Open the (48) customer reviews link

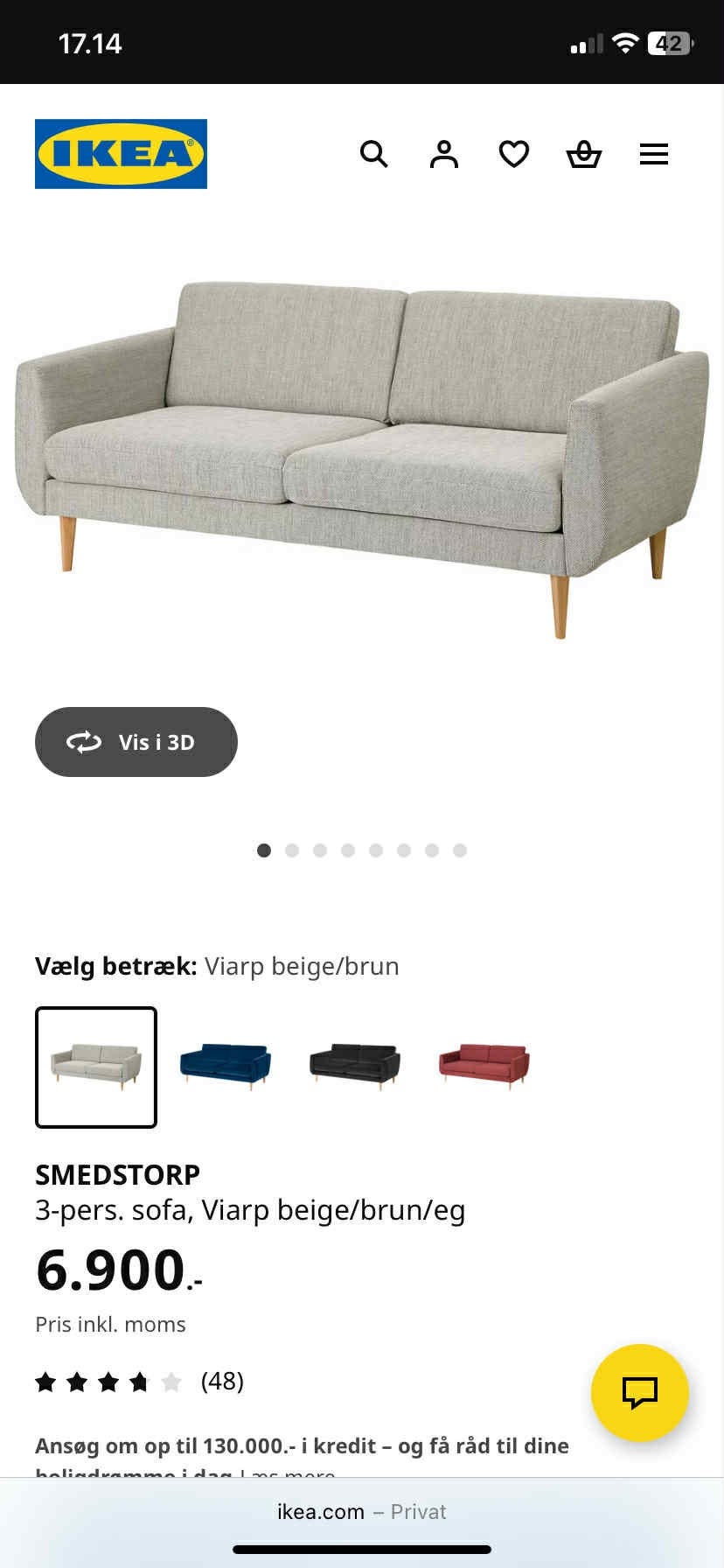click(221, 1381)
